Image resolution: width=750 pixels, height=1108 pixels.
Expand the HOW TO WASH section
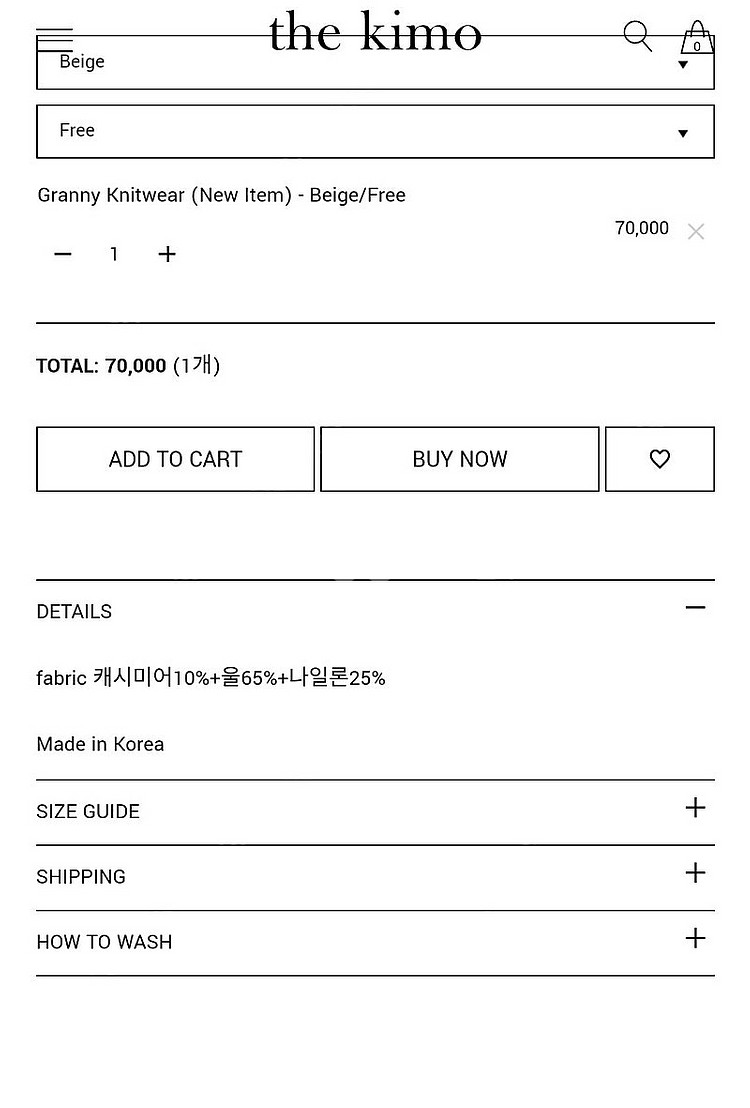tap(695, 939)
